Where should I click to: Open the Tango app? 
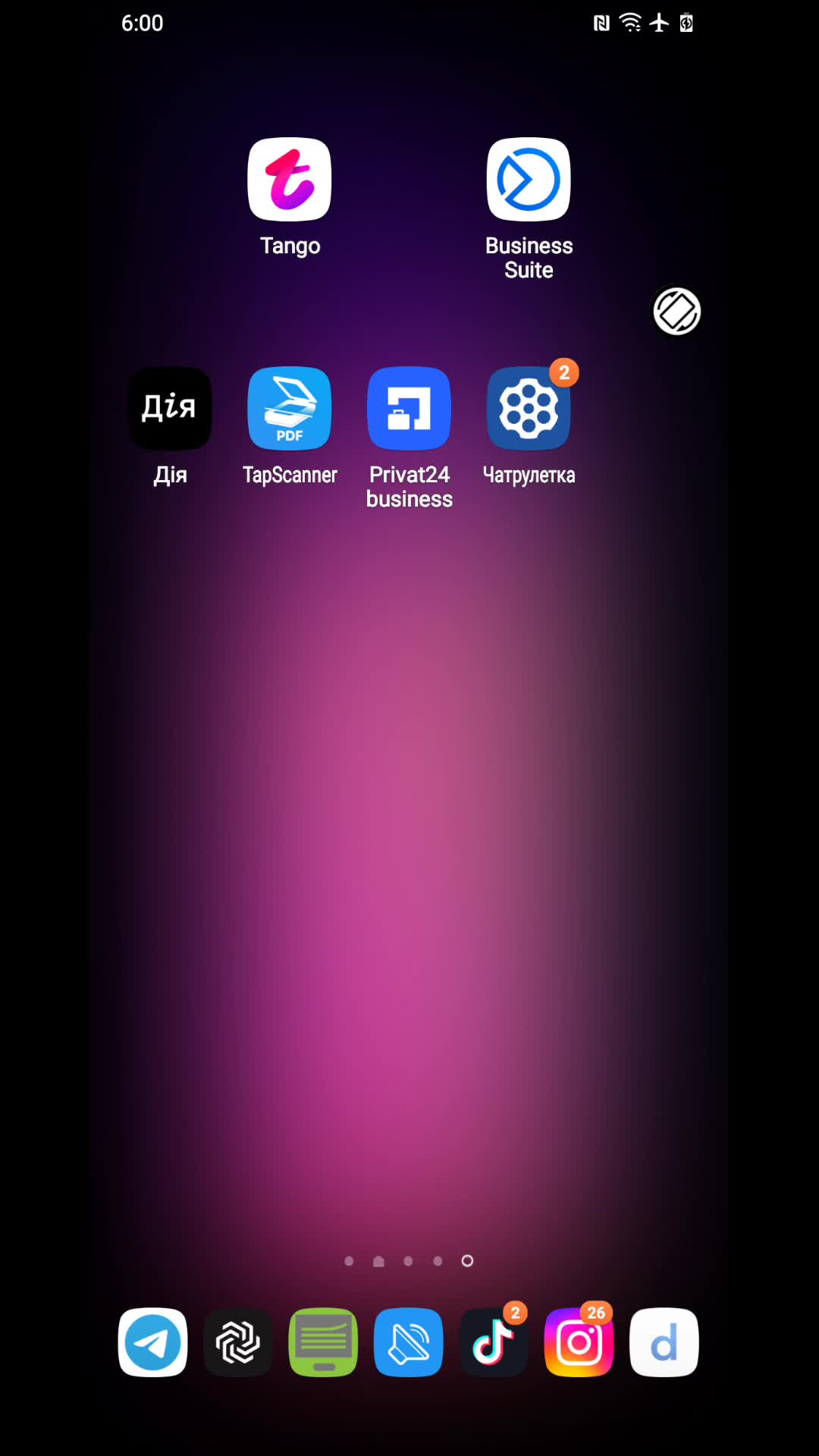point(289,180)
